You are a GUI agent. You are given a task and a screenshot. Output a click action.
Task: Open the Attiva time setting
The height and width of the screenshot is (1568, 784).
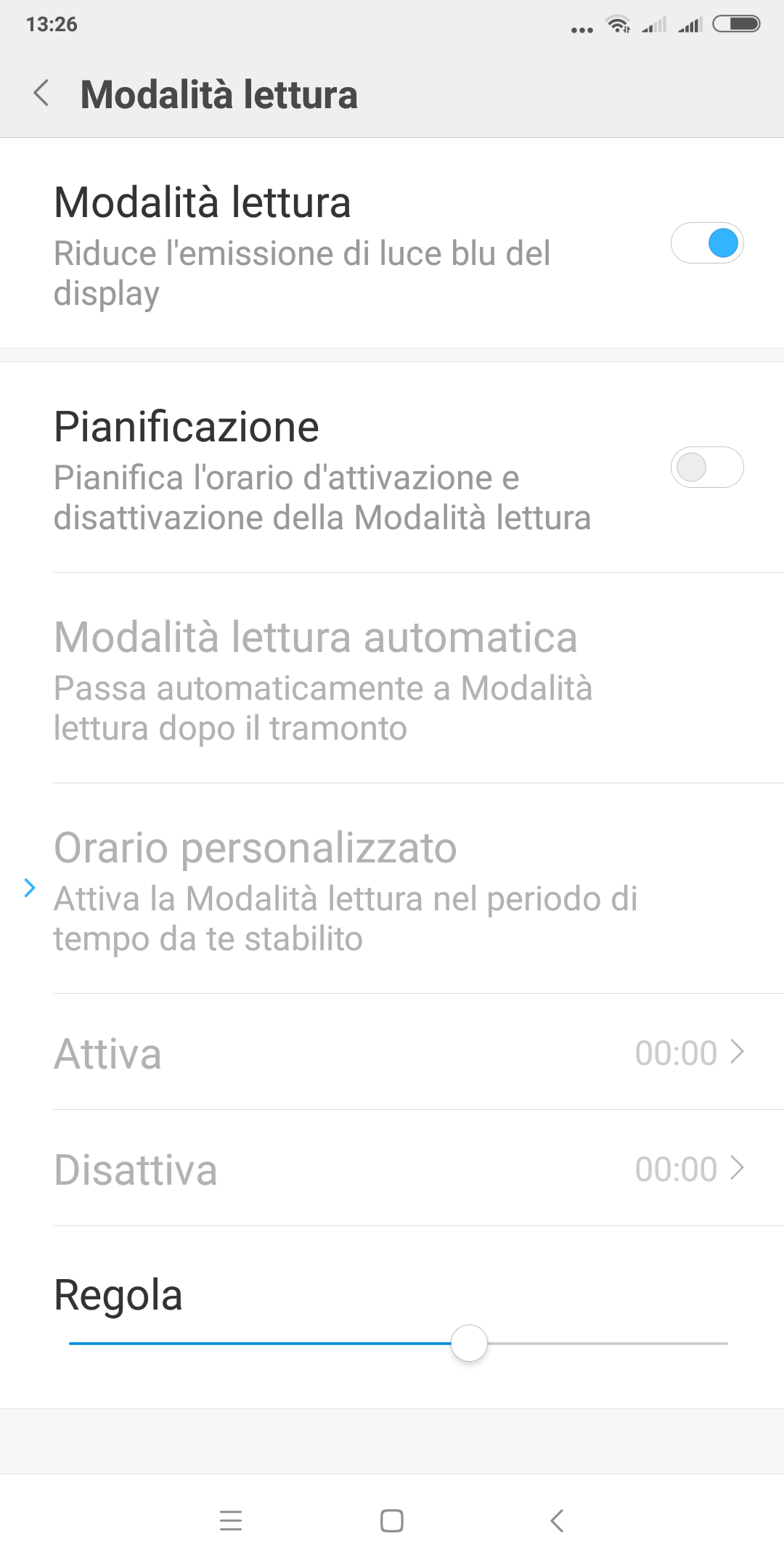392,1052
